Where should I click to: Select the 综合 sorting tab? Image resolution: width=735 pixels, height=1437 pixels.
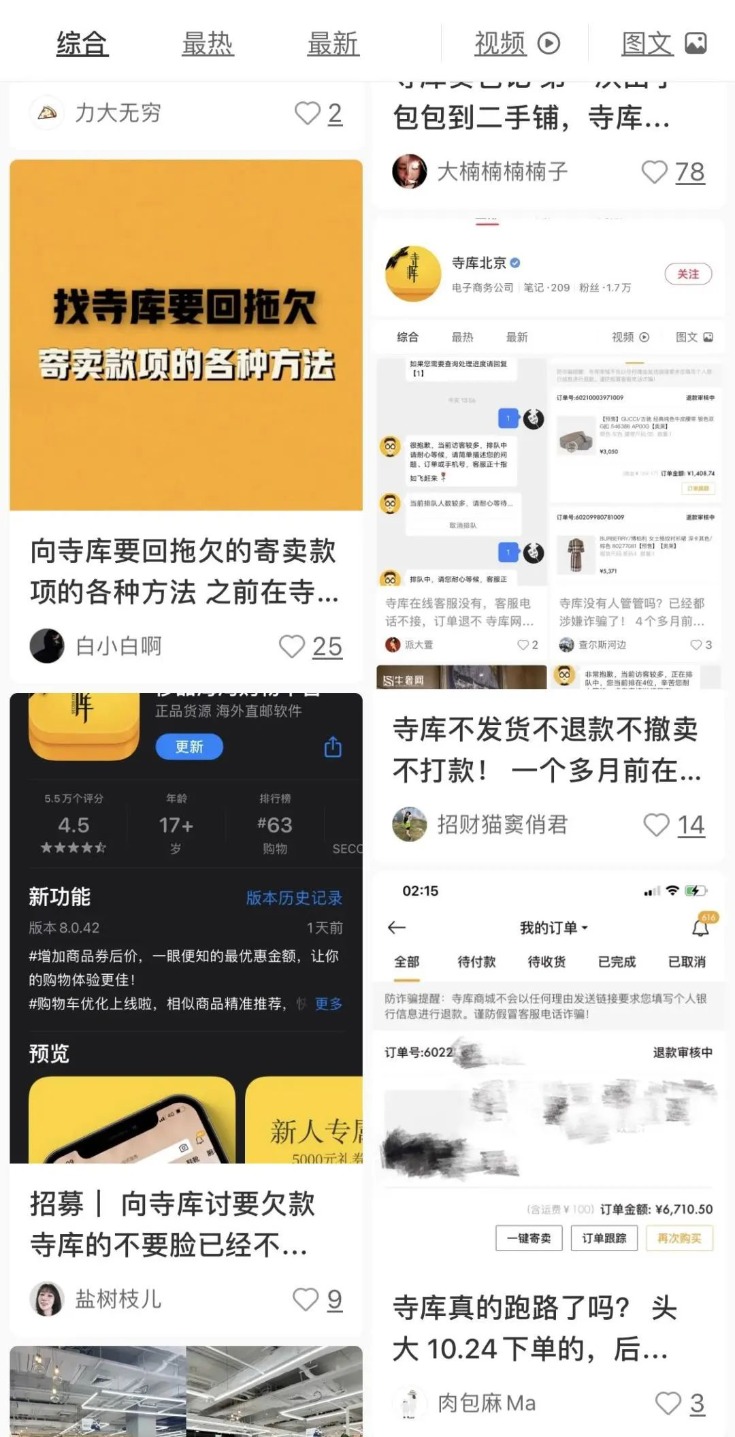point(82,44)
